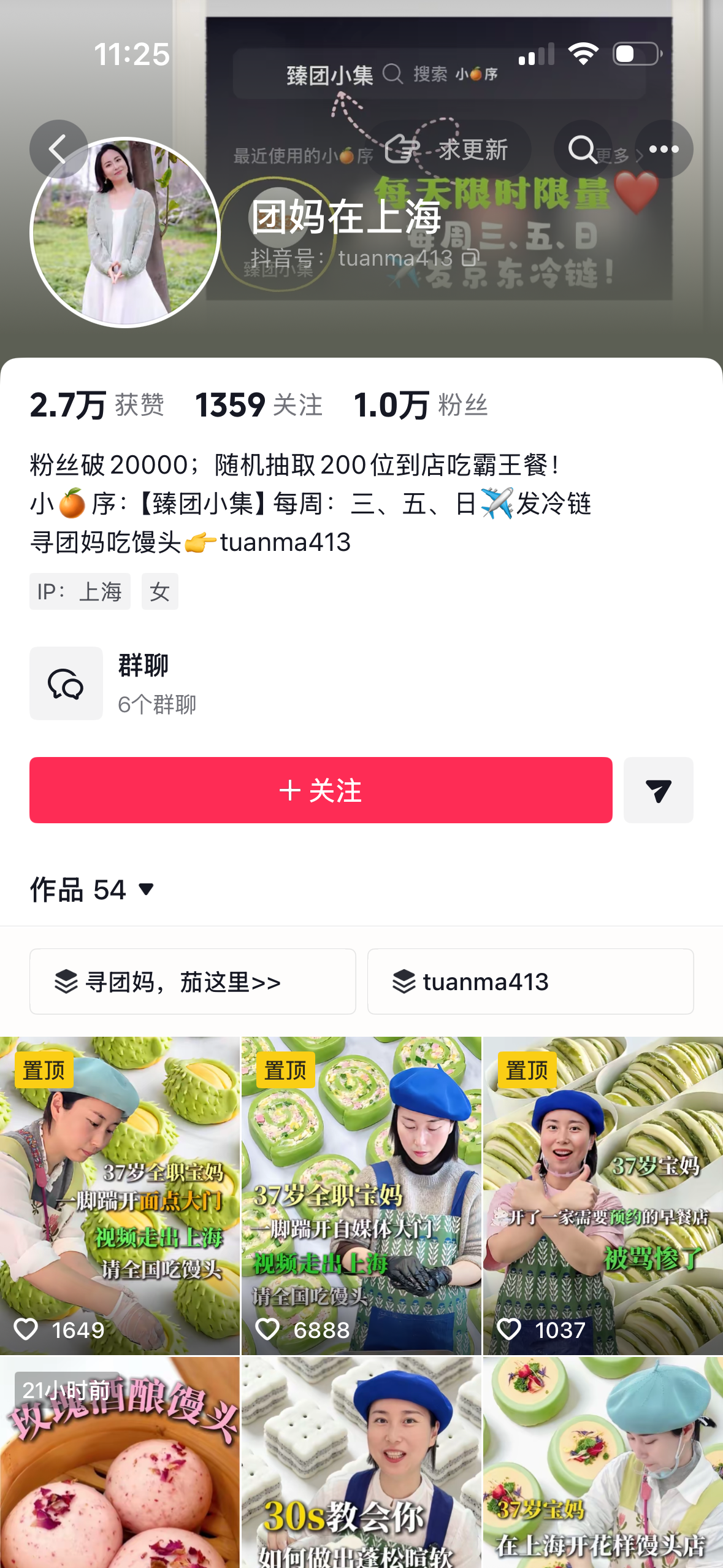Follow 团妈在上海 with the red 关注 button

[321, 790]
